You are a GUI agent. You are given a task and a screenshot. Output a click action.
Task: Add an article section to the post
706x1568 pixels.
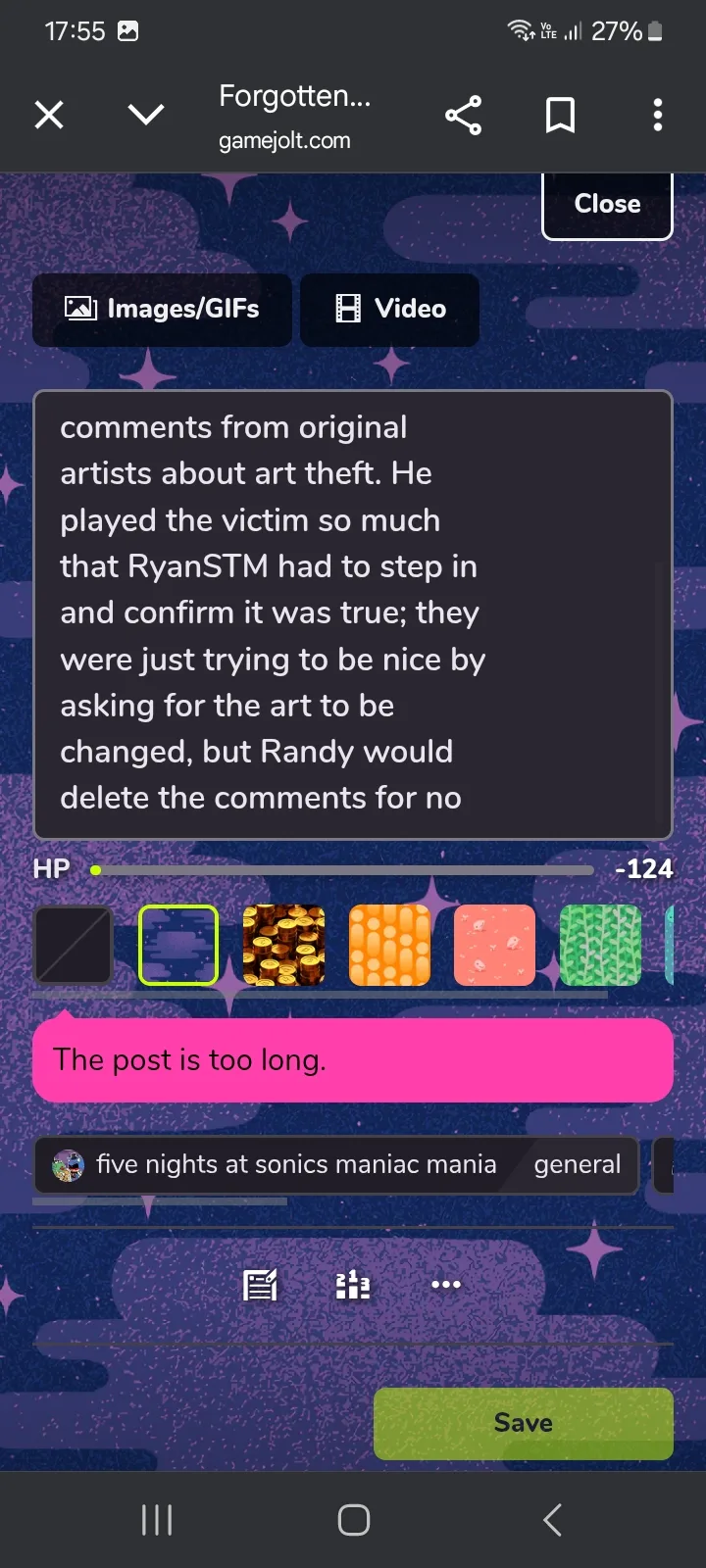tap(260, 1284)
